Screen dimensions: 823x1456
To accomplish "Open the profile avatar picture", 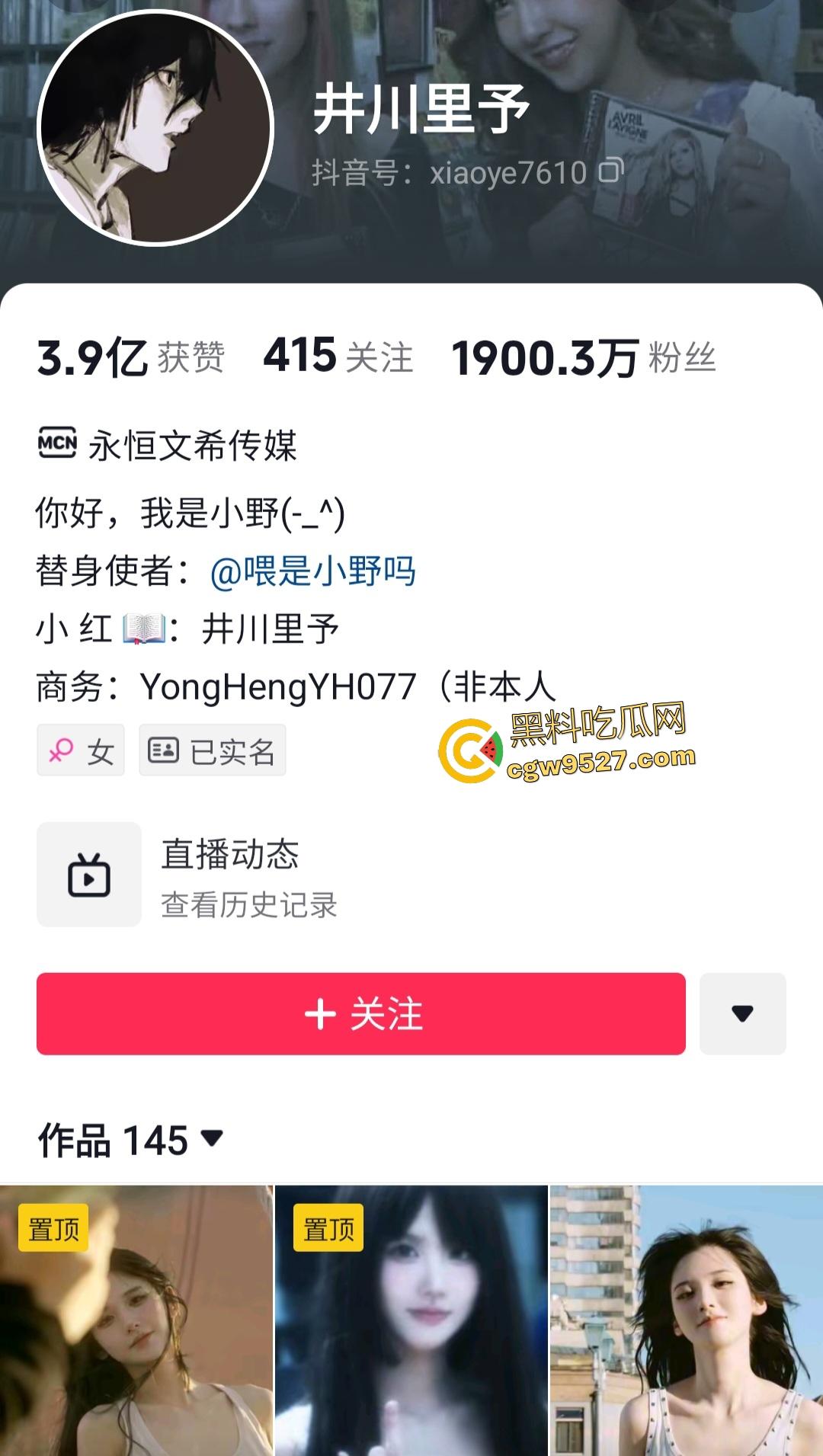I will (x=155, y=128).
